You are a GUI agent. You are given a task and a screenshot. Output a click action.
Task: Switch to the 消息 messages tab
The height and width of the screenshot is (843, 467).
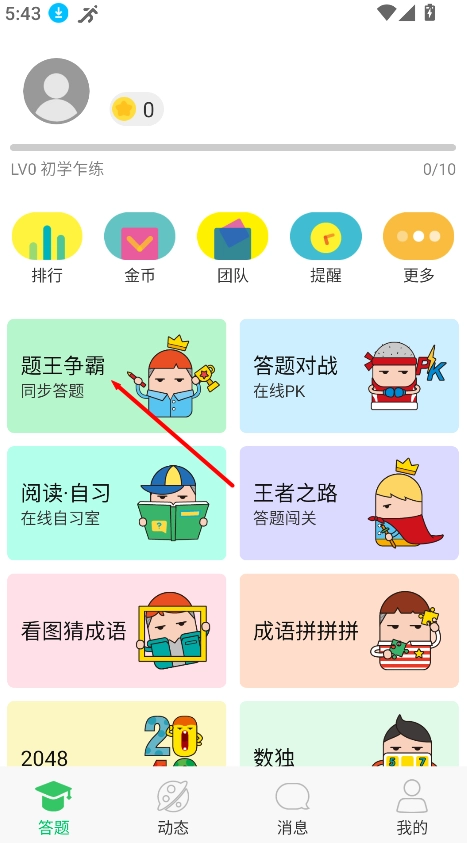[x=292, y=806]
